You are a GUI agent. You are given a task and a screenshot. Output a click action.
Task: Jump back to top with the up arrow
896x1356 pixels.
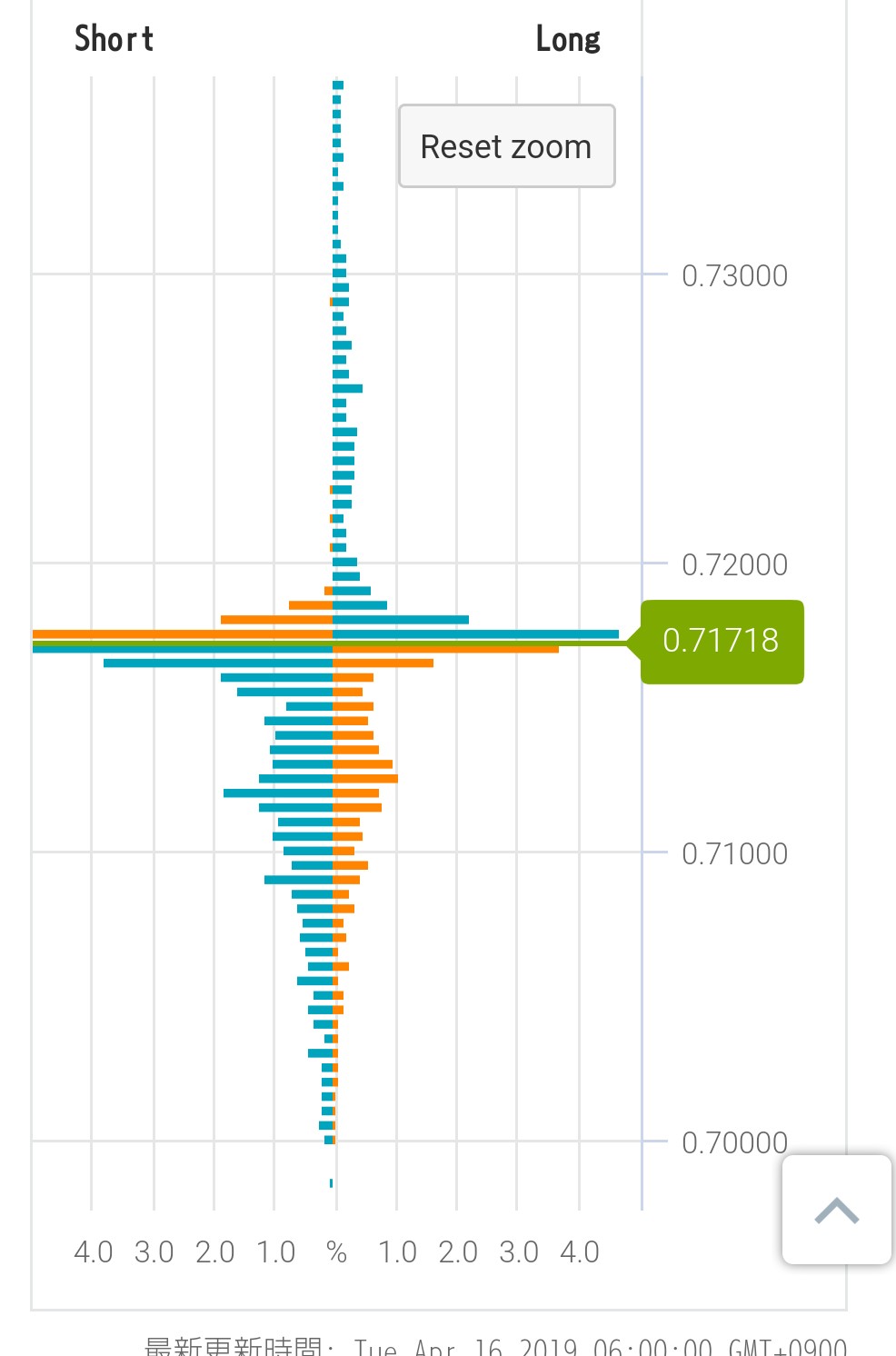tap(837, 1211)
